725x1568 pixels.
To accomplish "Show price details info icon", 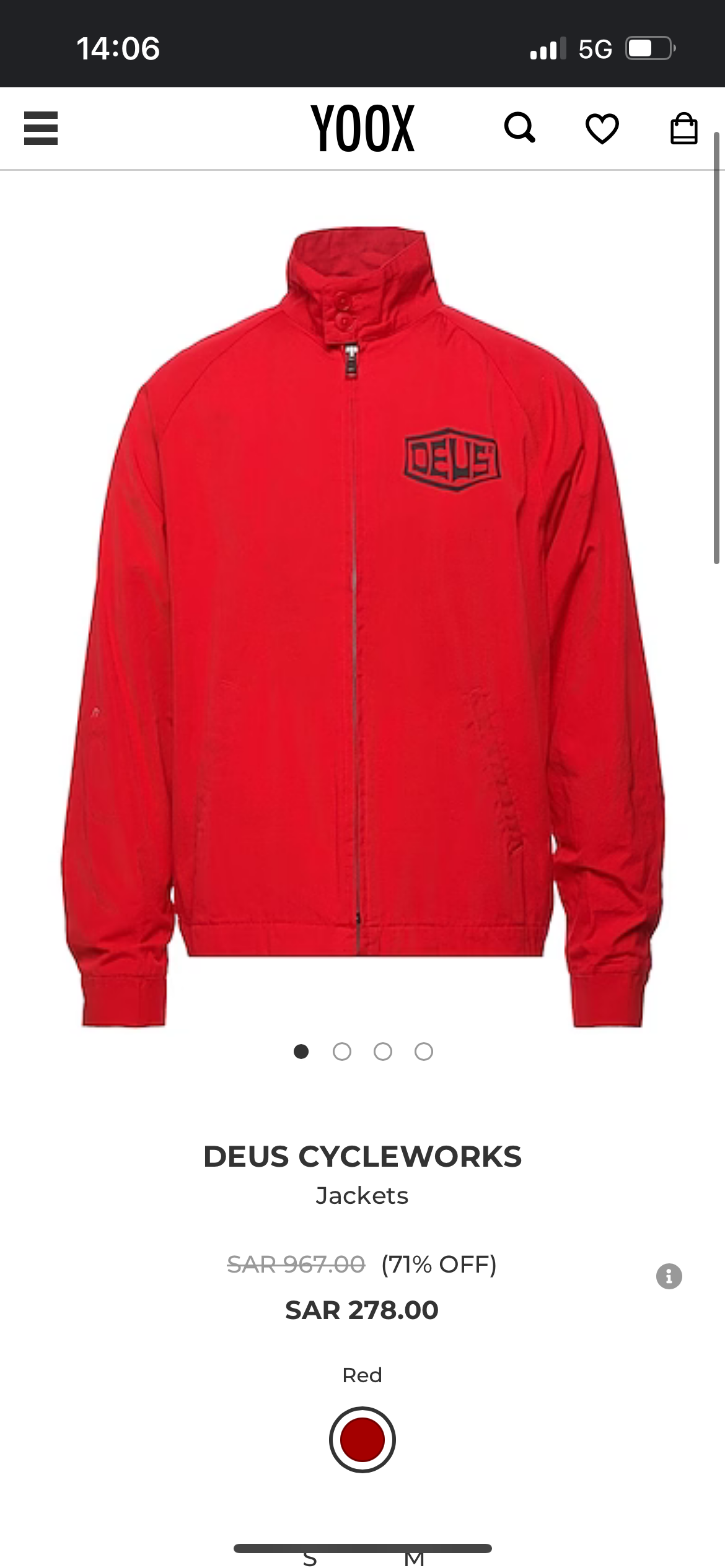I will click(669, 1276).
